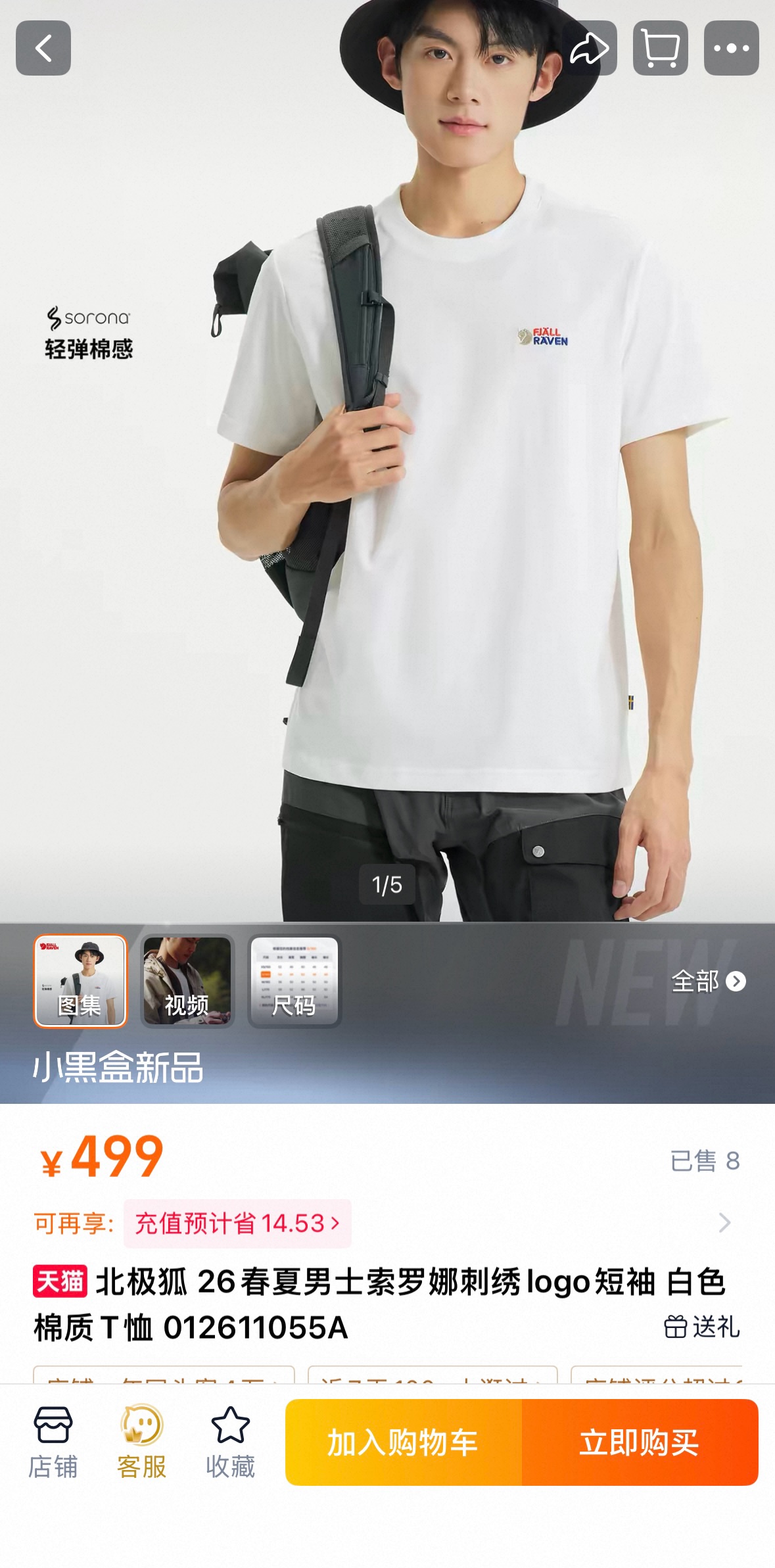
Task: Select the 图集 gallery thumbnail
Action: pyautogui.click(x=80, y=980)
